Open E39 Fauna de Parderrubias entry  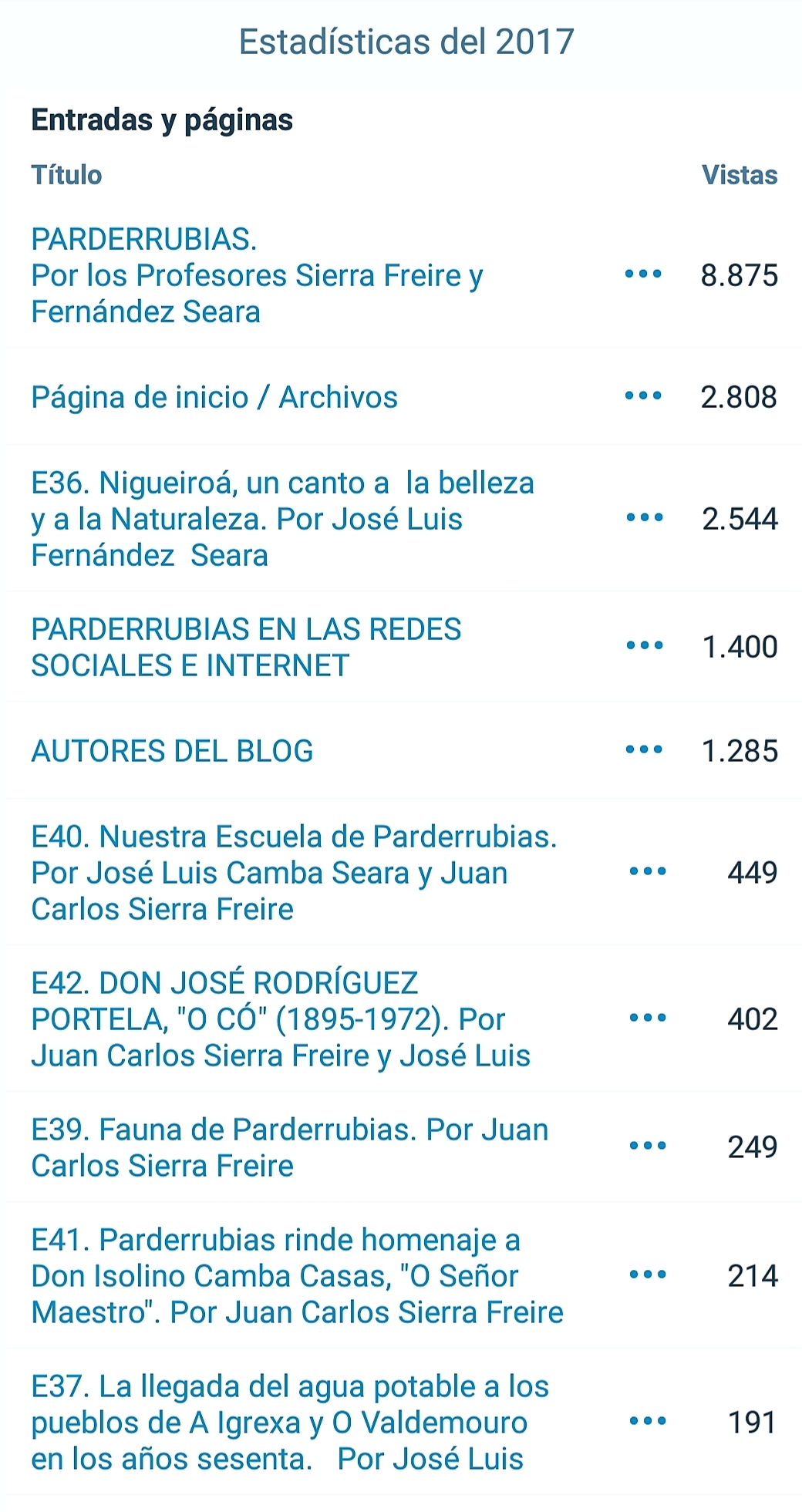(289, 1147)
